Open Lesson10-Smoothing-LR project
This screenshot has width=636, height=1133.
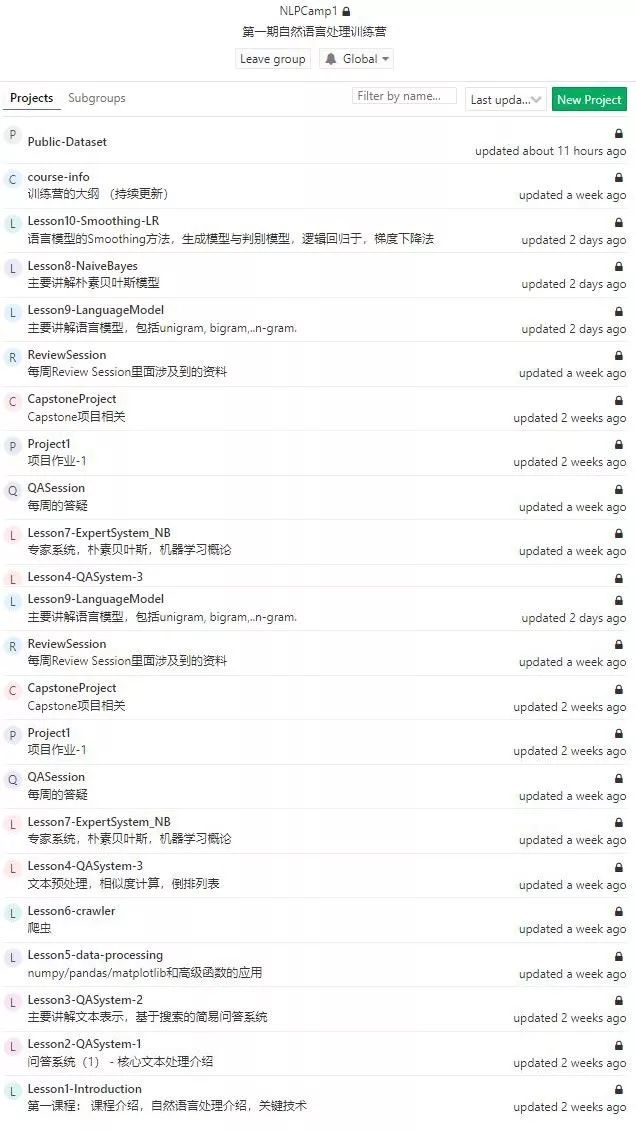(x=93, y=221)
